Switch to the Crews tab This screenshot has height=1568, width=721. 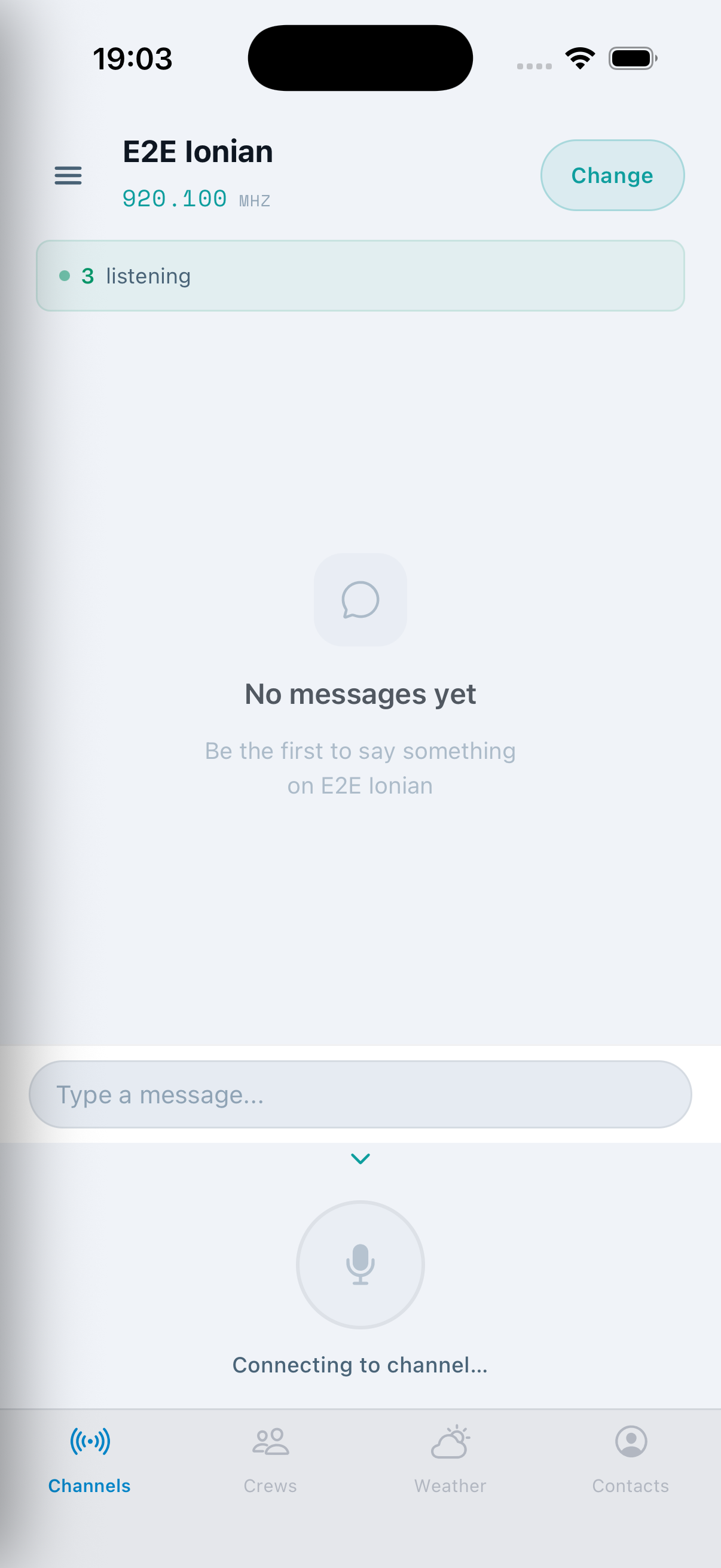click(270, 1460)
